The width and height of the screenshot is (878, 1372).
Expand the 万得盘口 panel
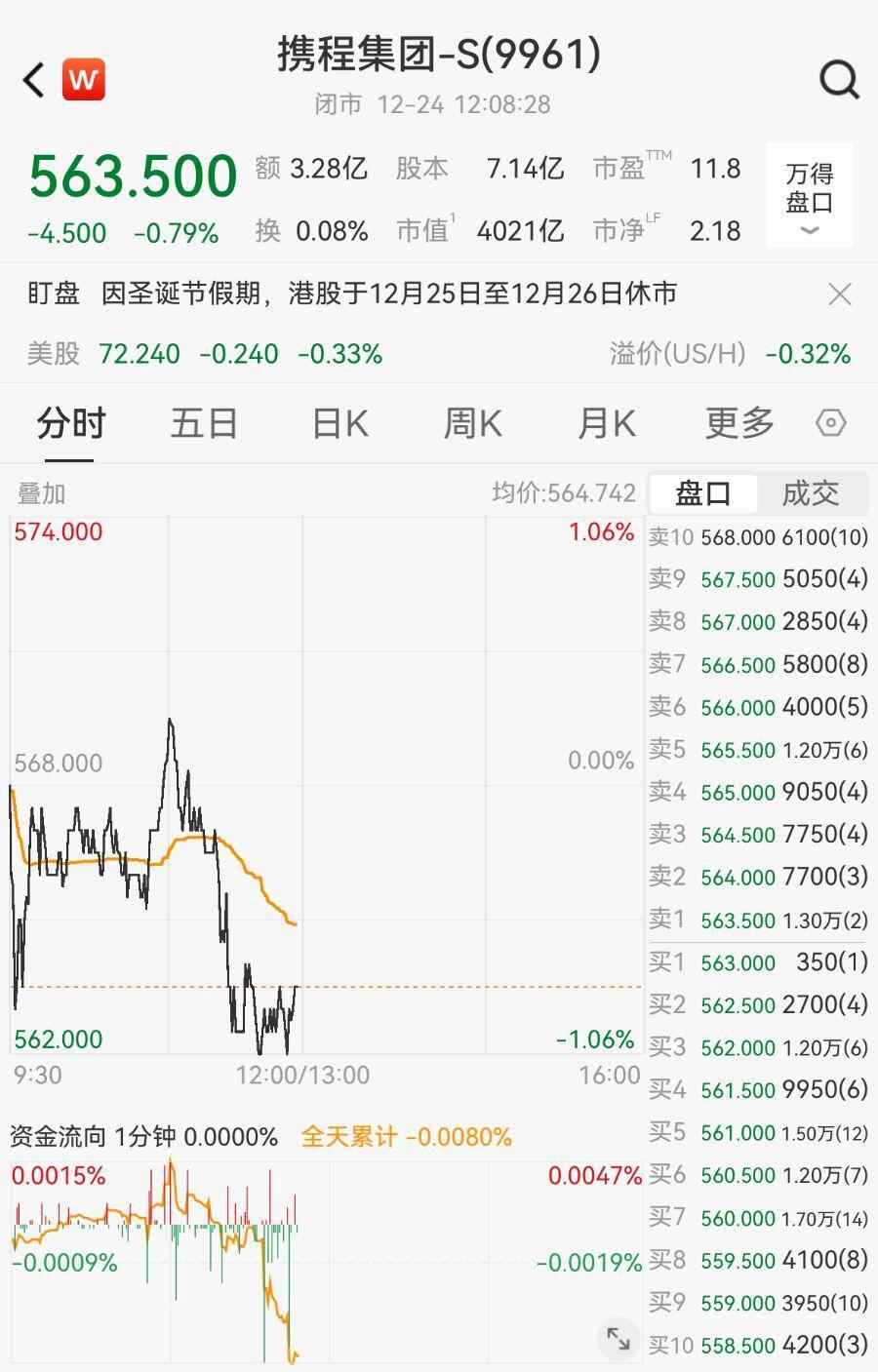[x=809, y=195]
